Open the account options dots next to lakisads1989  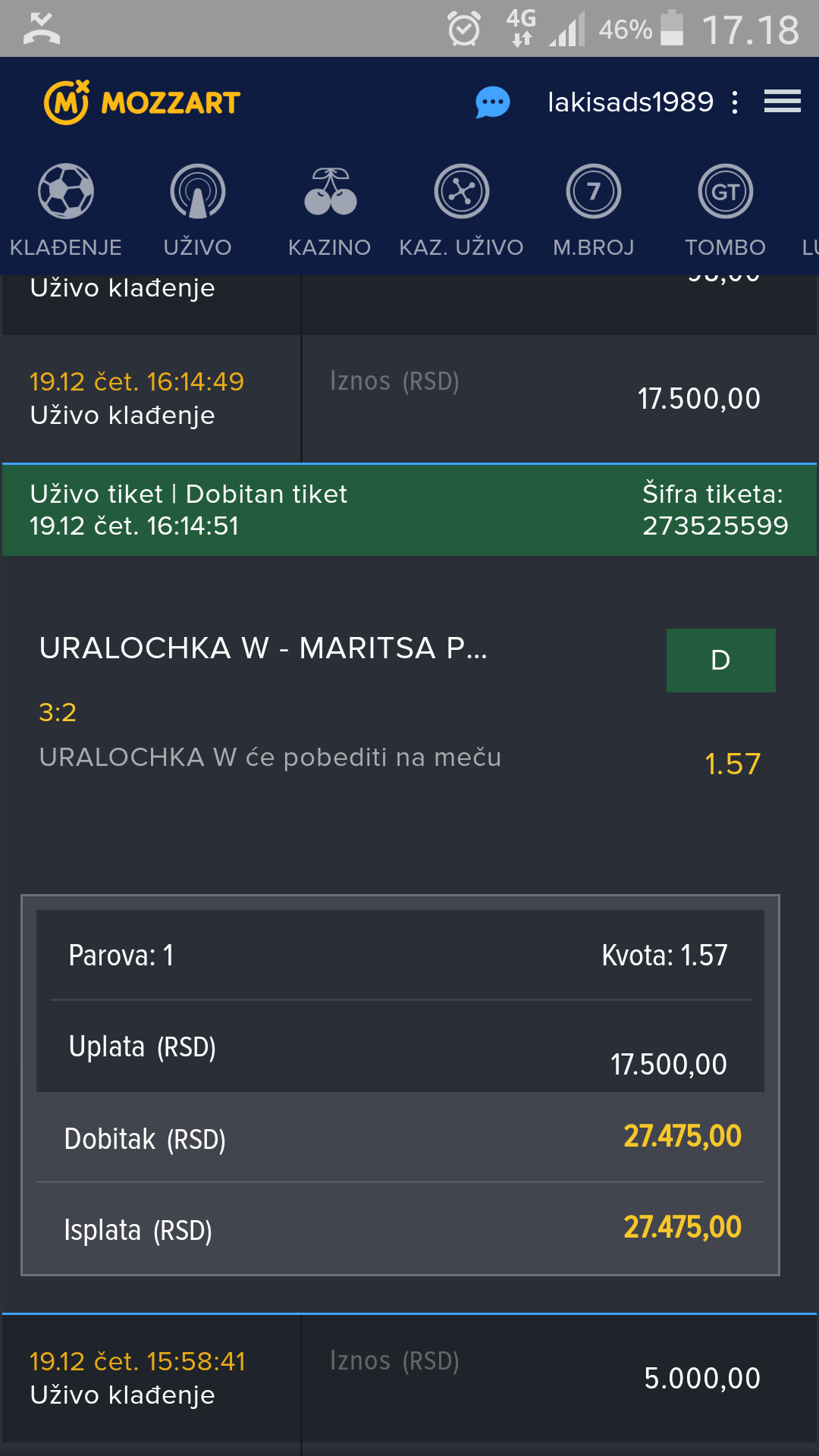click(735, 102)
